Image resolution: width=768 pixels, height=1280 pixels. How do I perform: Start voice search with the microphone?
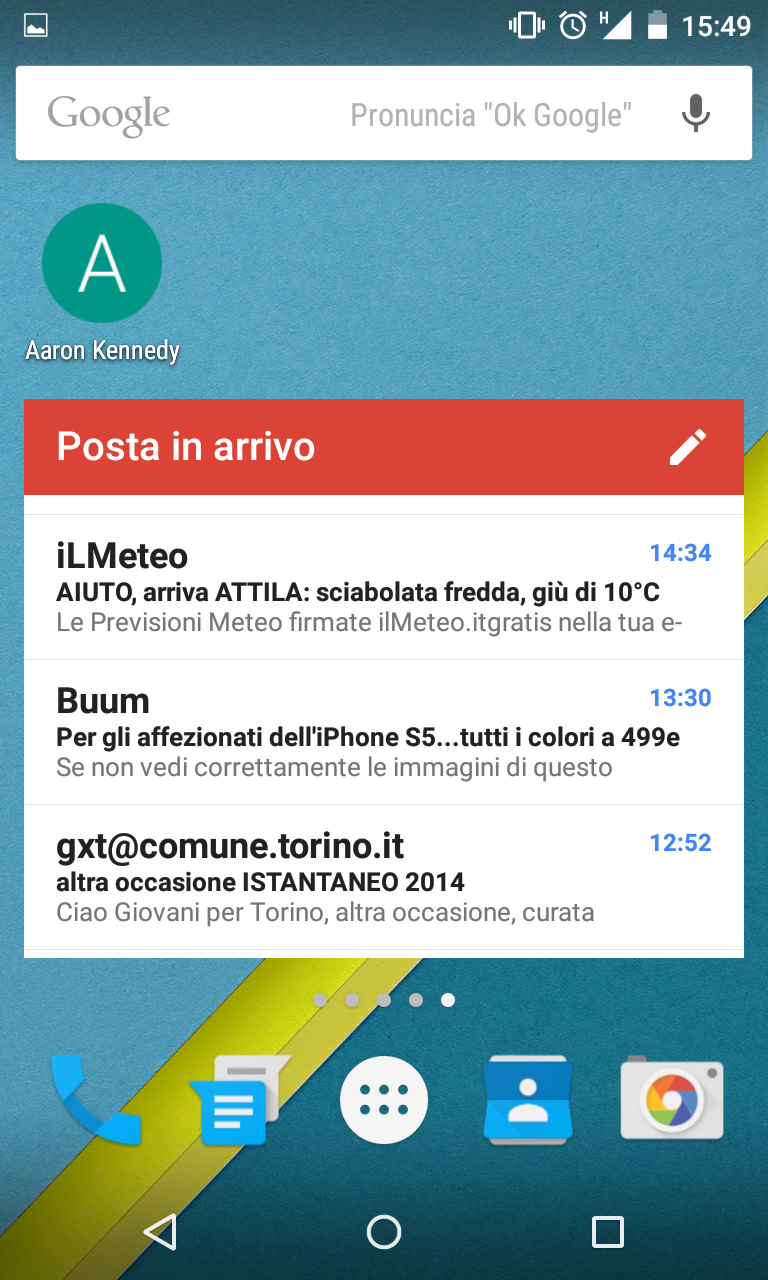[696, 113]
